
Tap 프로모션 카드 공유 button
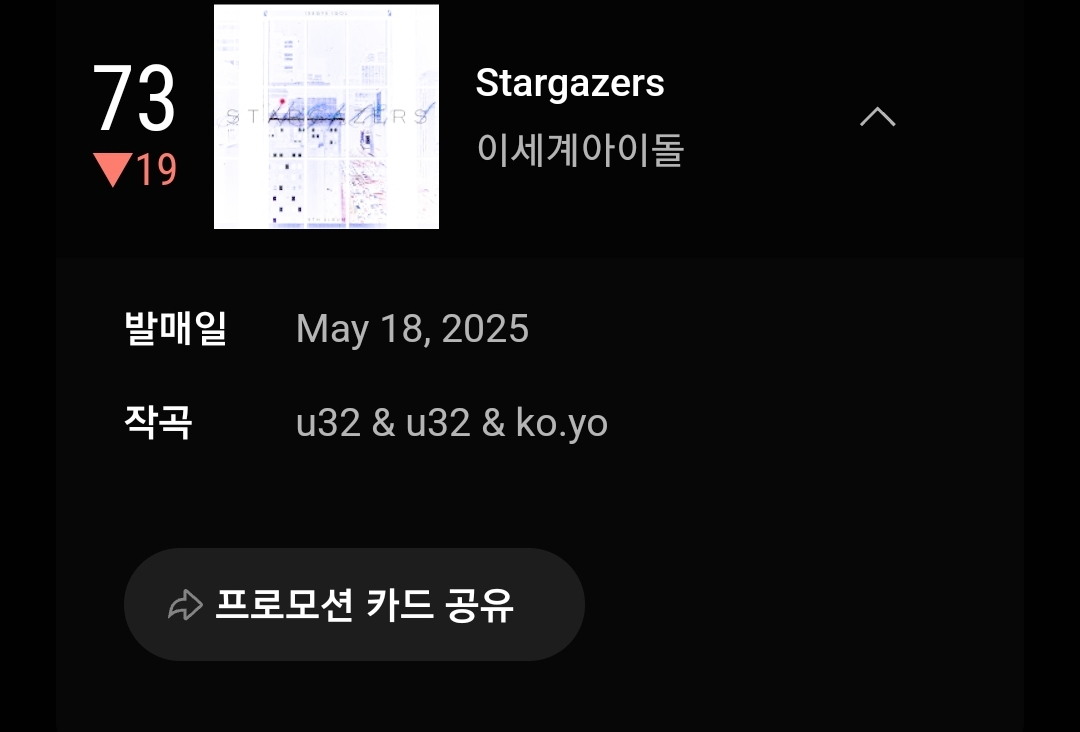[x=354, y=604]
